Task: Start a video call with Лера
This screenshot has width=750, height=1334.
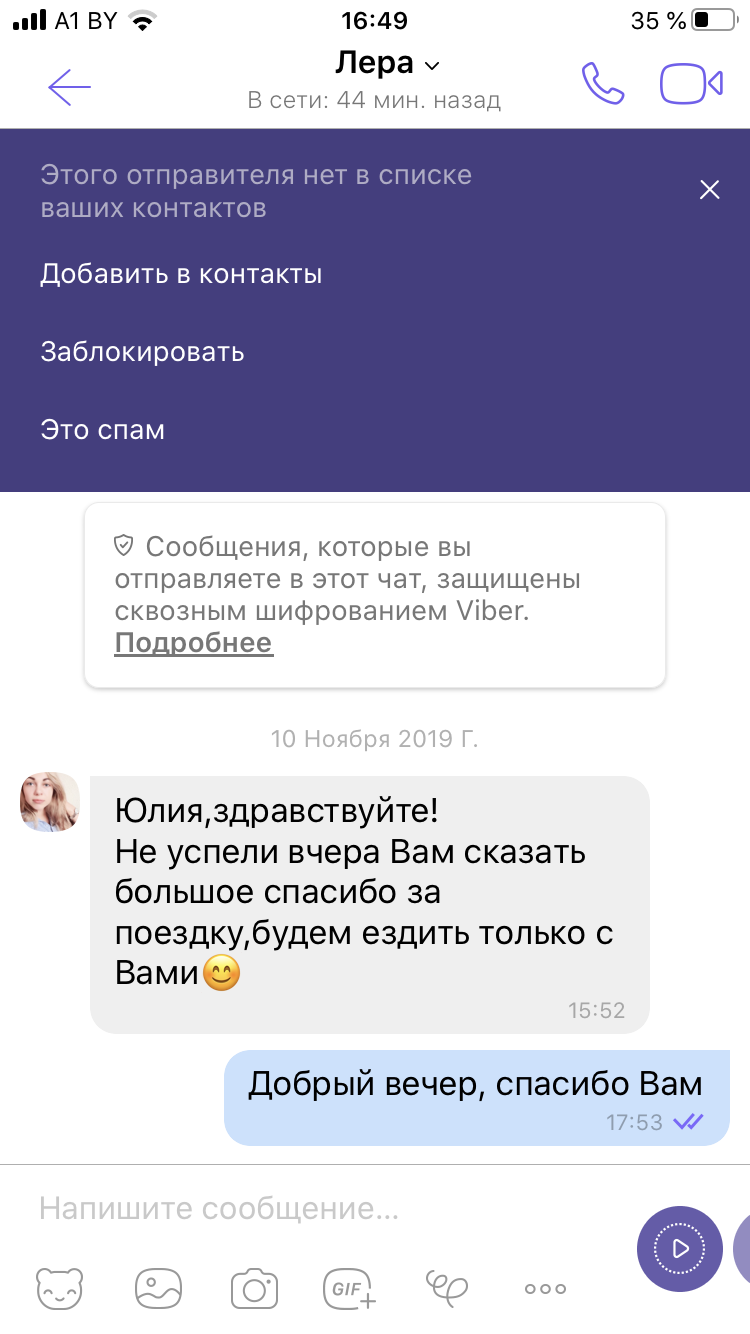Action: 691,84
